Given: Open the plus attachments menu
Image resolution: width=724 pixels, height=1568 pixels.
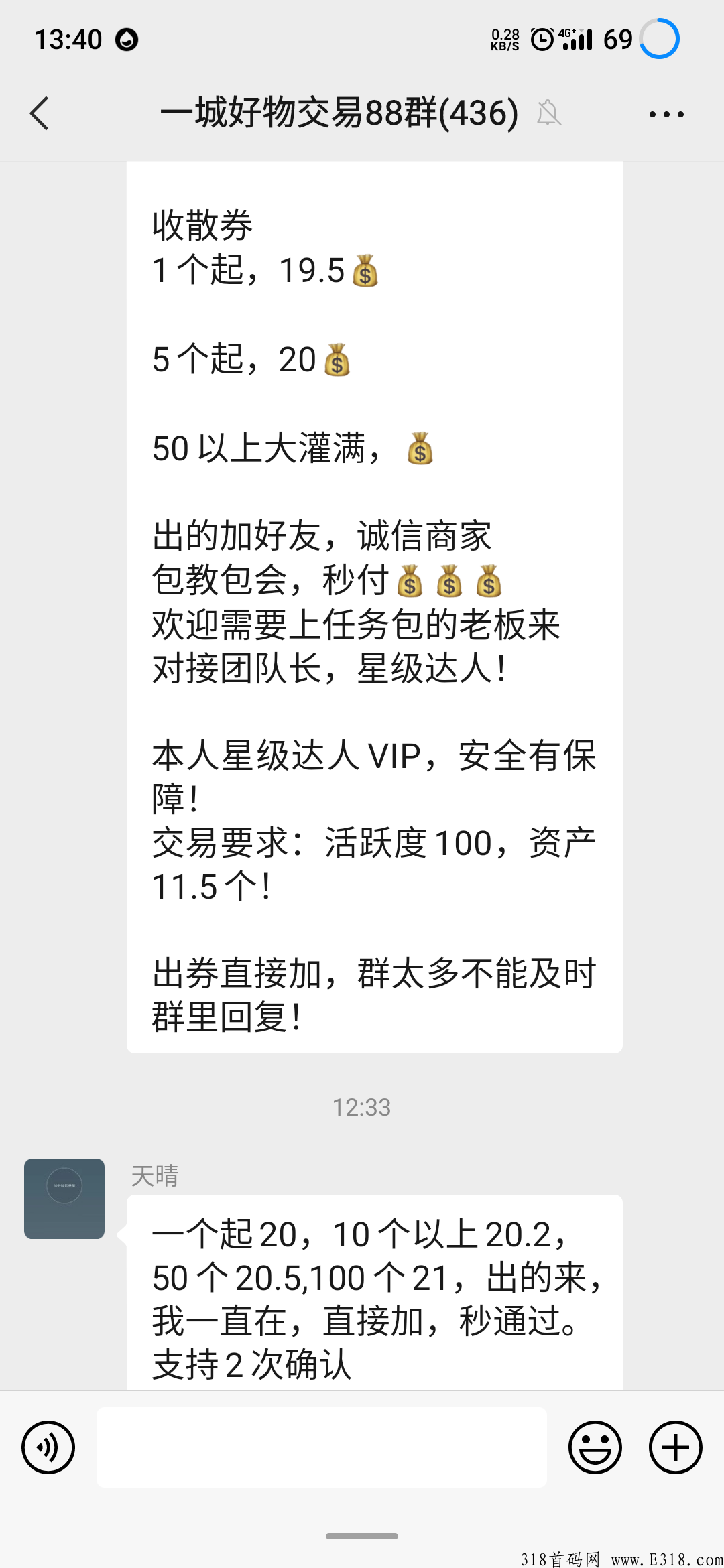Looking at the screenshot, I should point(676,1447).
